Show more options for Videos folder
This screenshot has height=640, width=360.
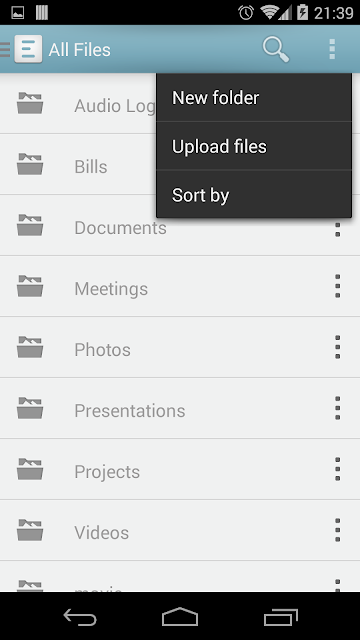(338, 530)
